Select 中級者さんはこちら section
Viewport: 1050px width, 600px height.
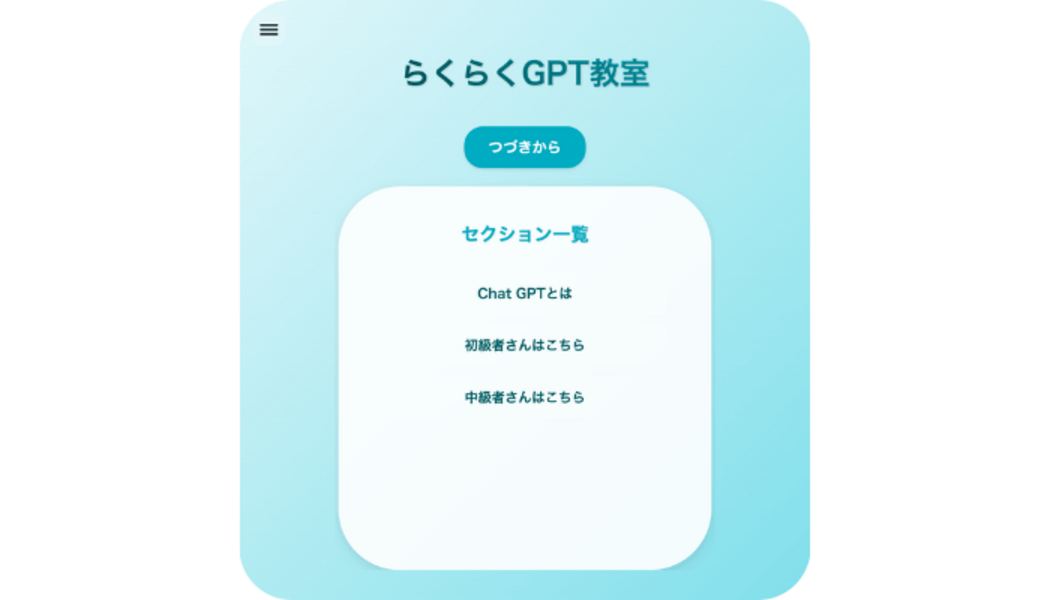coord(524,397)
